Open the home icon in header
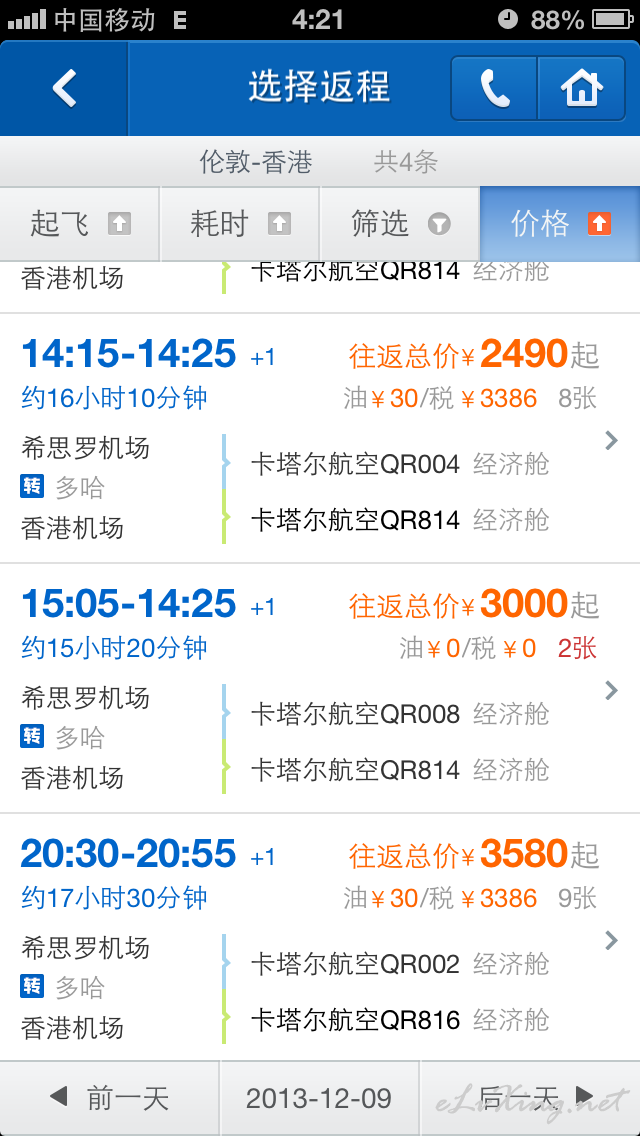Image resolution: width=640 pixels, height=1136 pixels. coord(581,88)
